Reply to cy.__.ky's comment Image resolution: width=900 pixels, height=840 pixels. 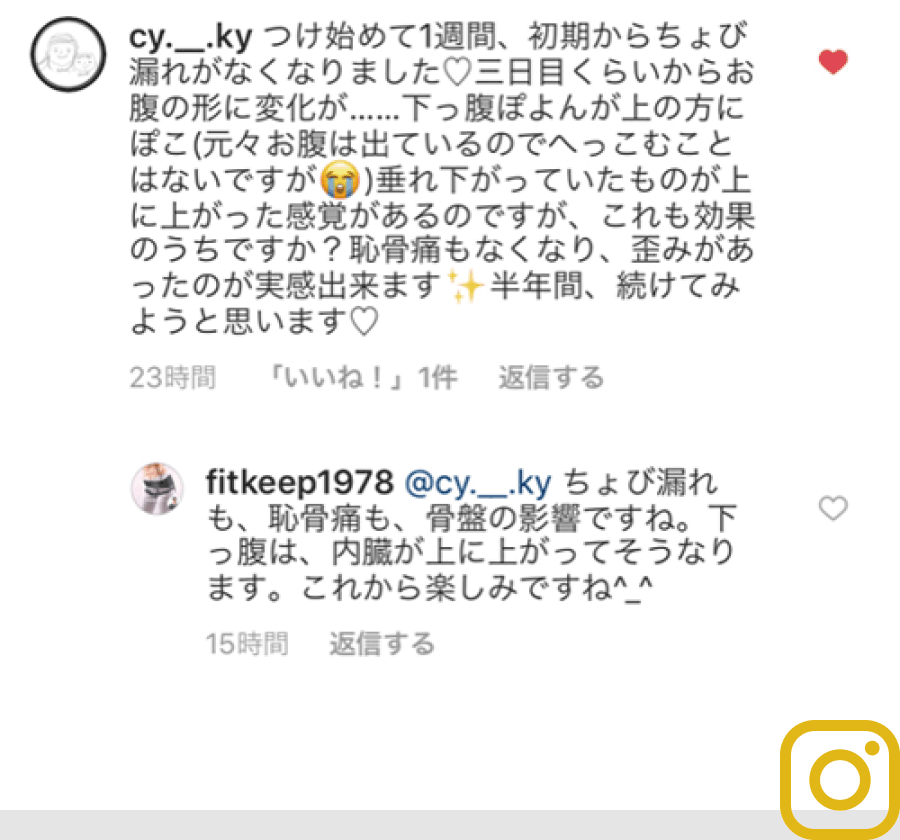click(x=551, y=377)
